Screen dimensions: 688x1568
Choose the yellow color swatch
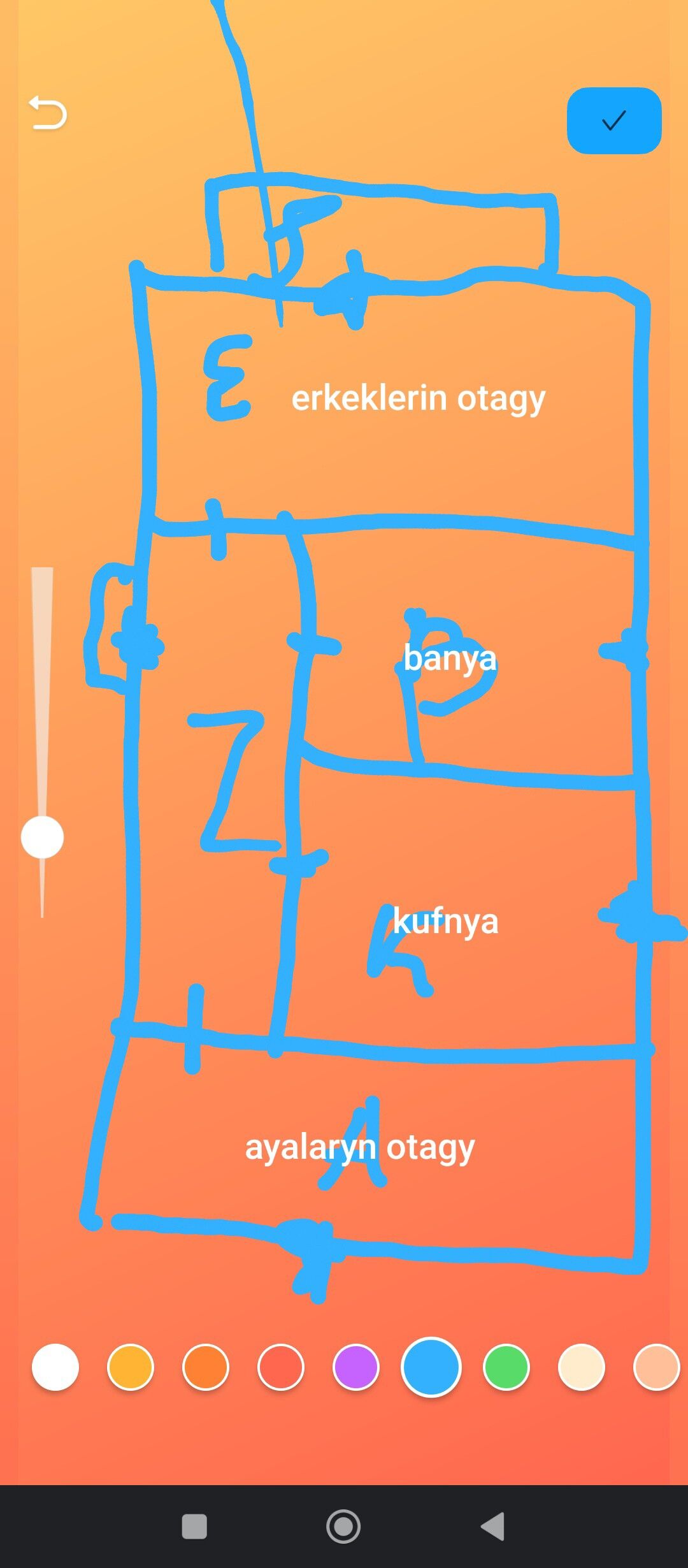click(131, 1367)
